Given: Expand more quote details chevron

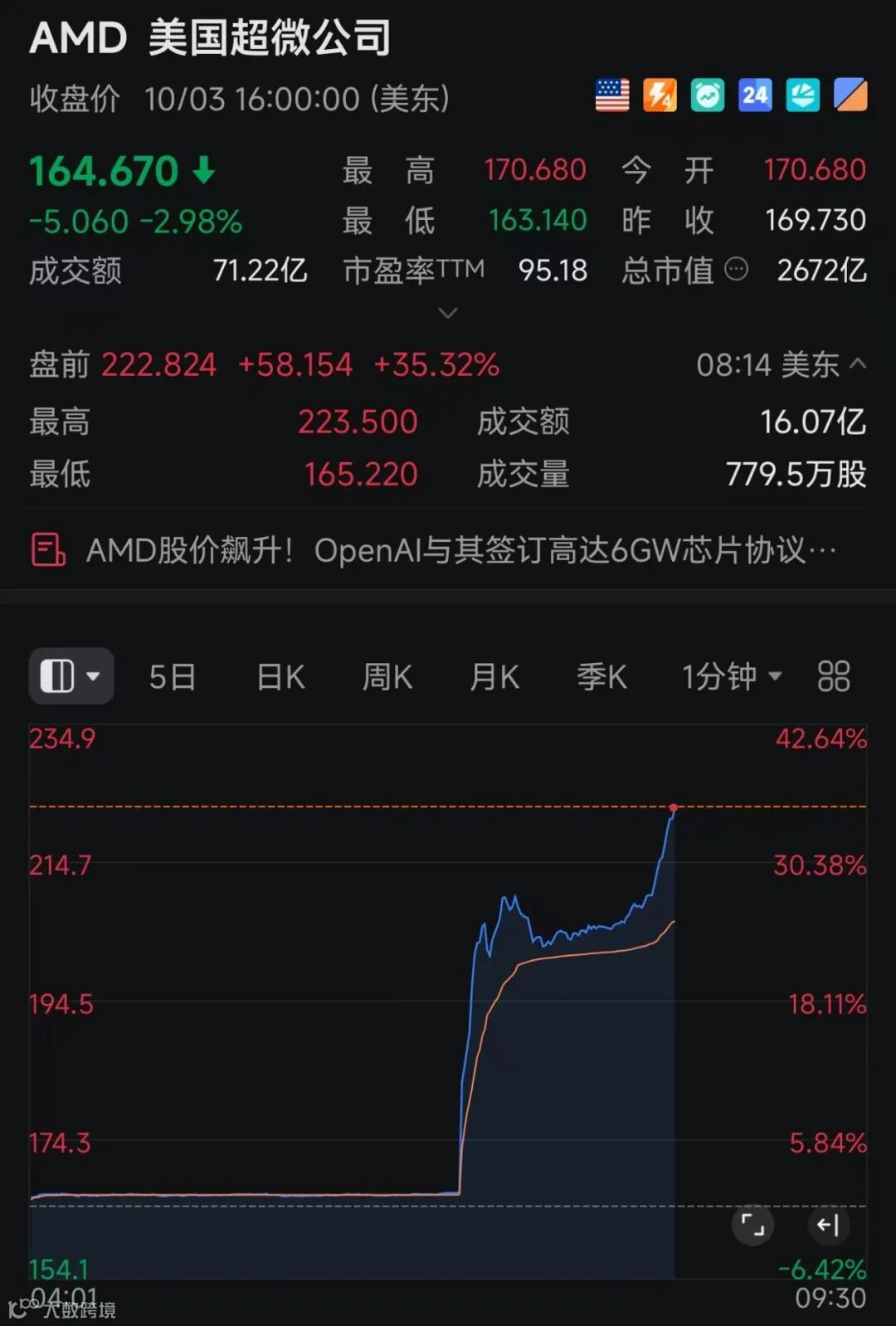Looking at the screenshot, I should coord(448,313).
